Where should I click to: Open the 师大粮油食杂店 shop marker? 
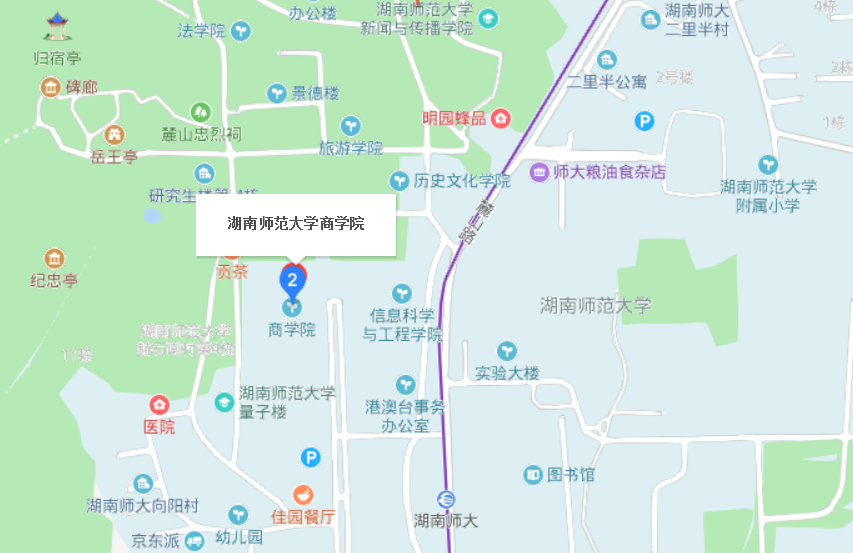[539, 172]
